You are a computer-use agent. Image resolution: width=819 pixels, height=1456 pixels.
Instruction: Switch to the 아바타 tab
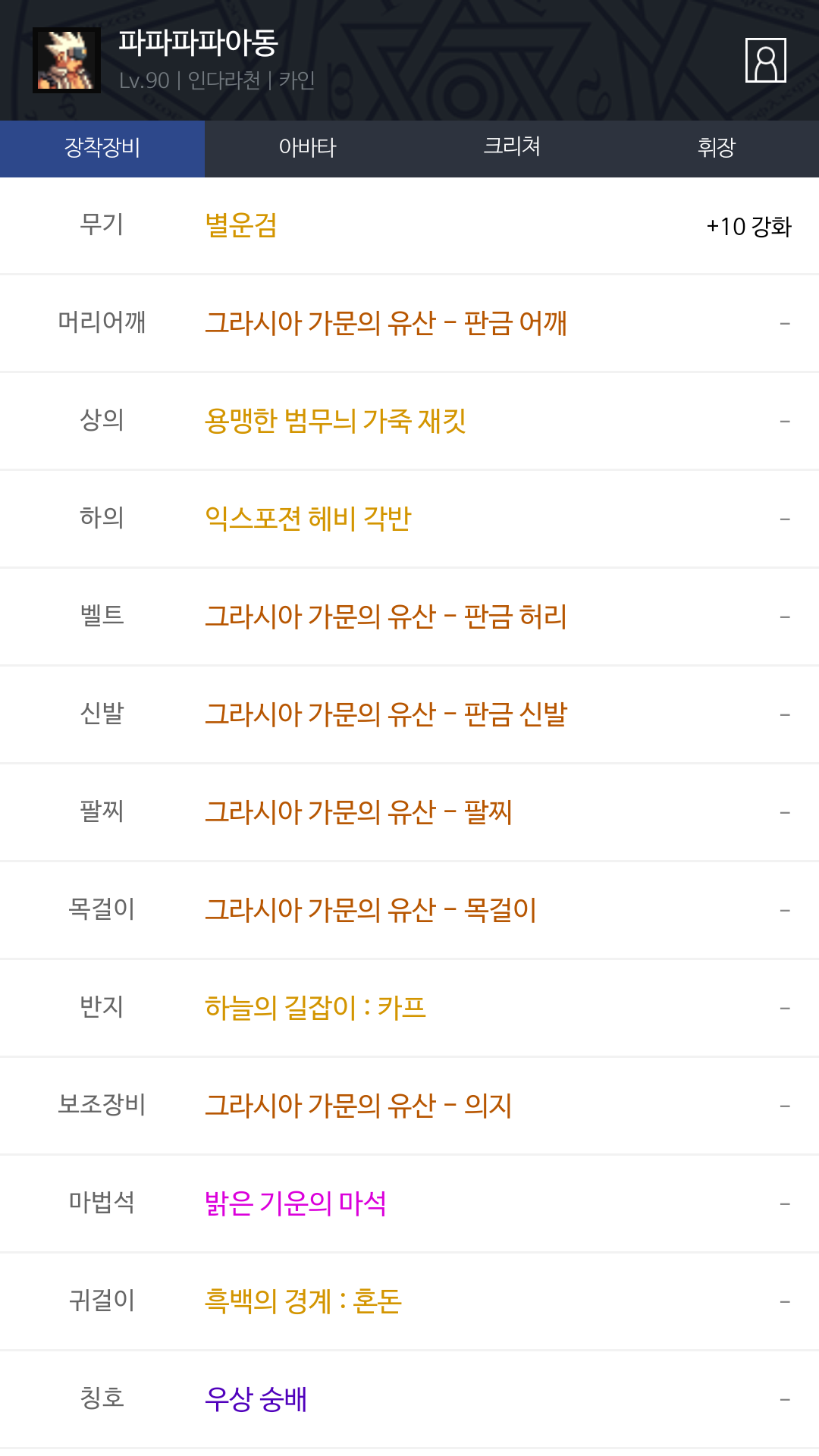click(x=307, y=148)
